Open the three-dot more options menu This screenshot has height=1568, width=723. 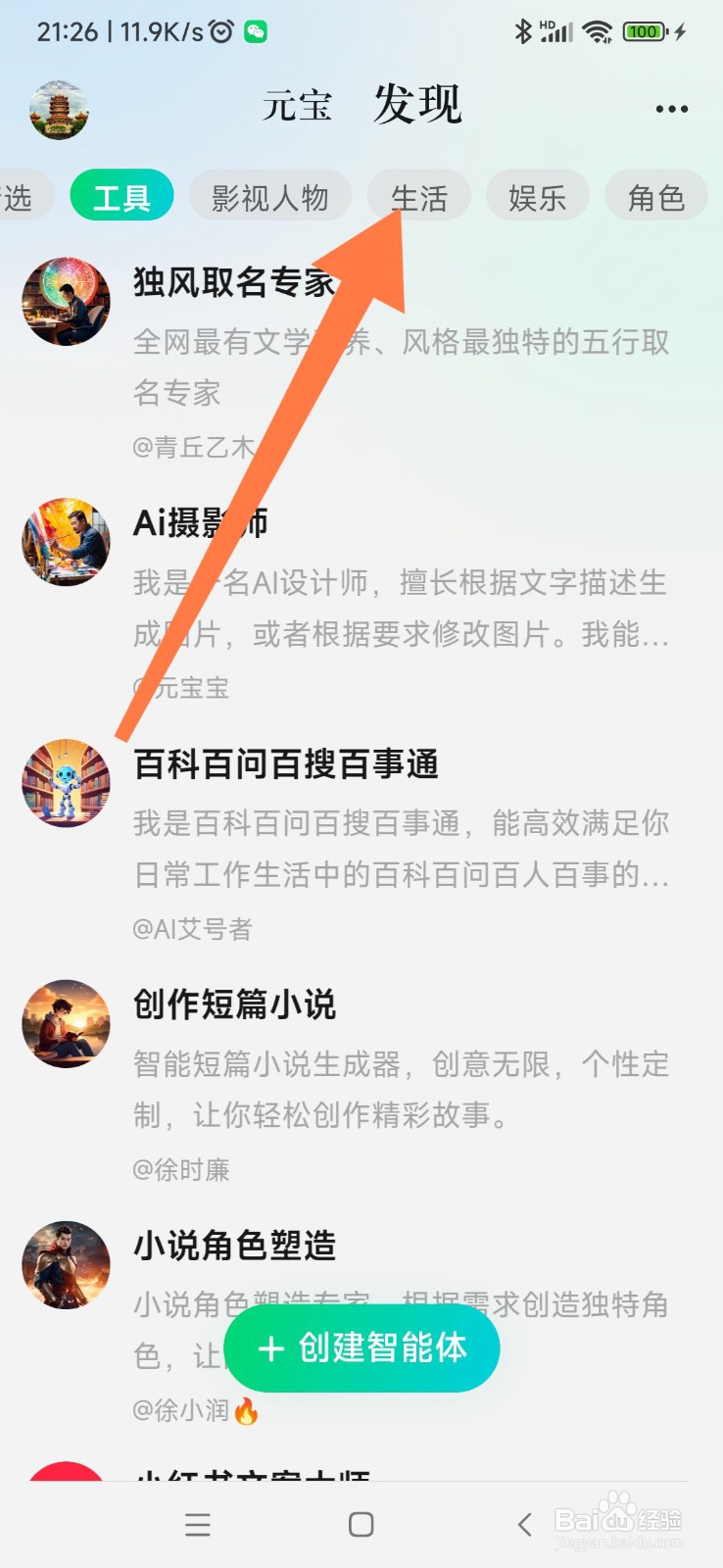pos(669,108)
